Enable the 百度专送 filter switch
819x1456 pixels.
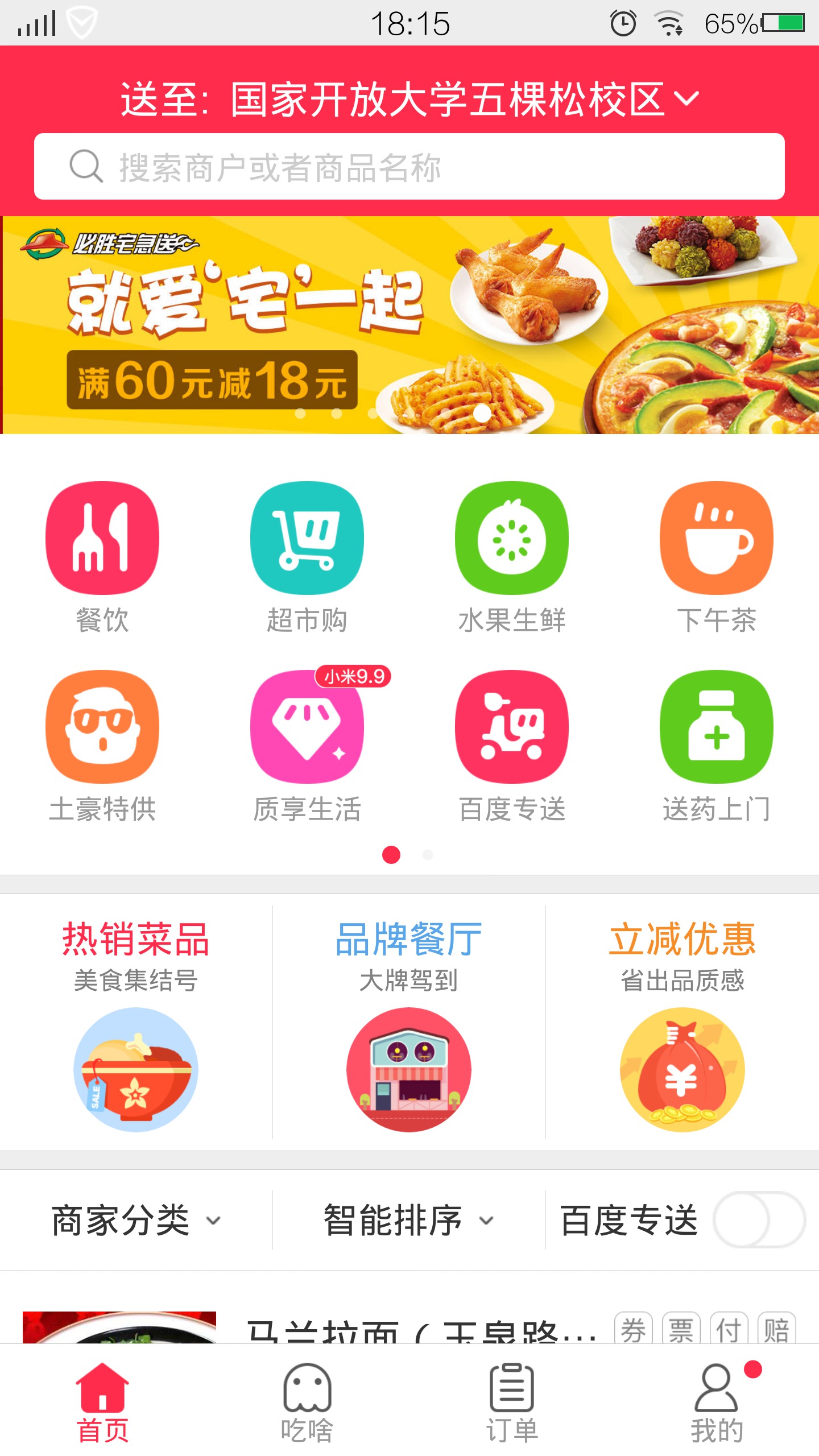tap(759, 1220)
